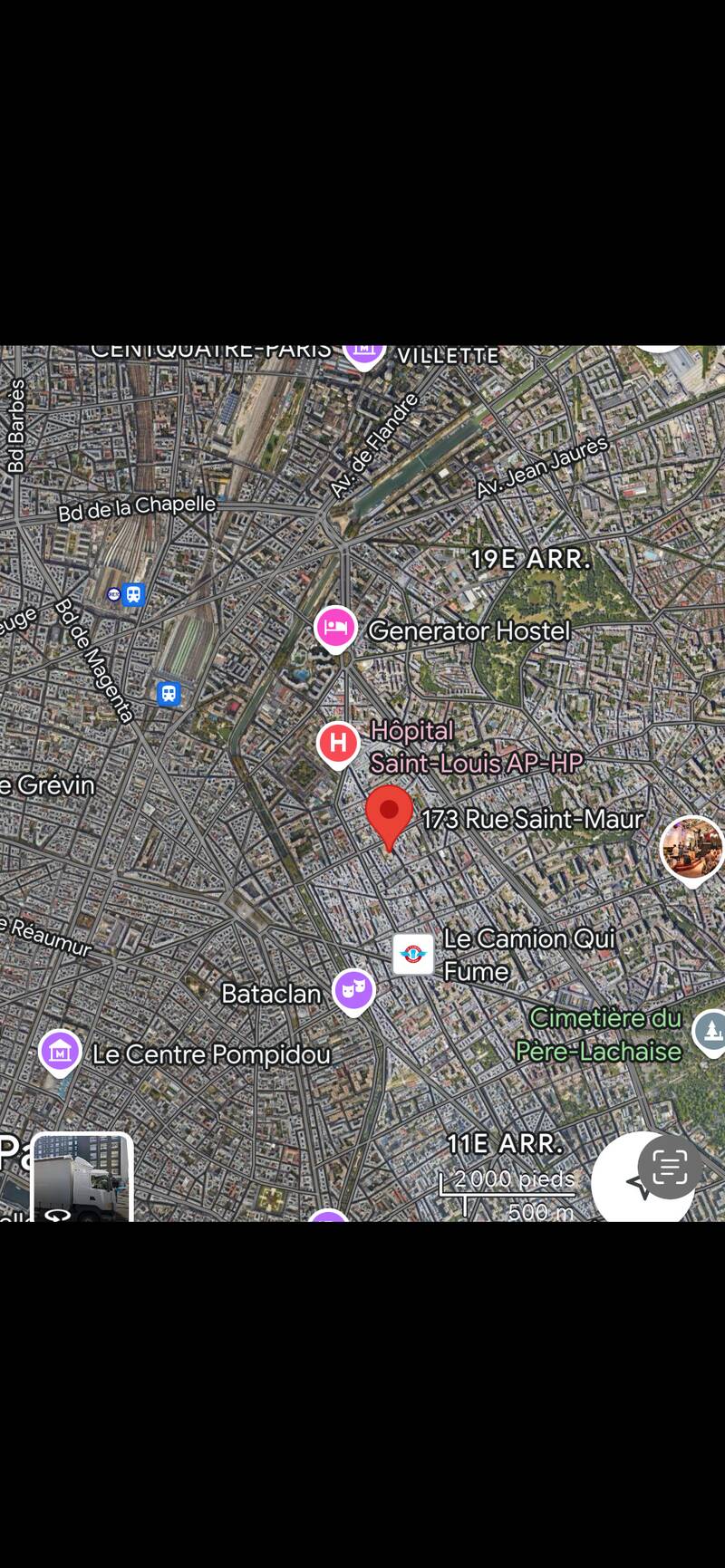The width and height of the screenshot is (725, 1568).
Task: Tap the train station icon near Bd de Magenta
Action: pos(169,694)
